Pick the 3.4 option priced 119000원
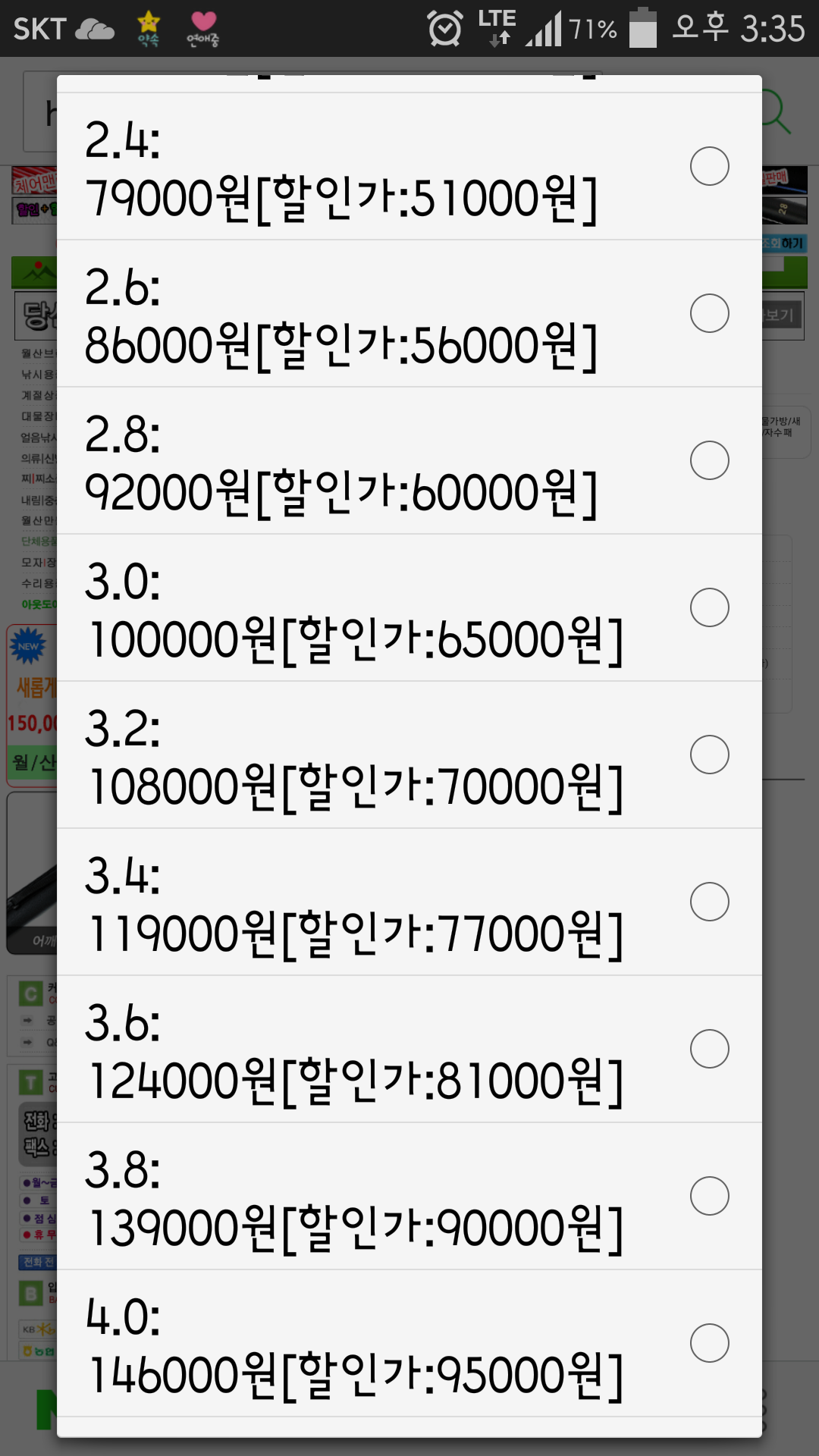 coord(409,902)
